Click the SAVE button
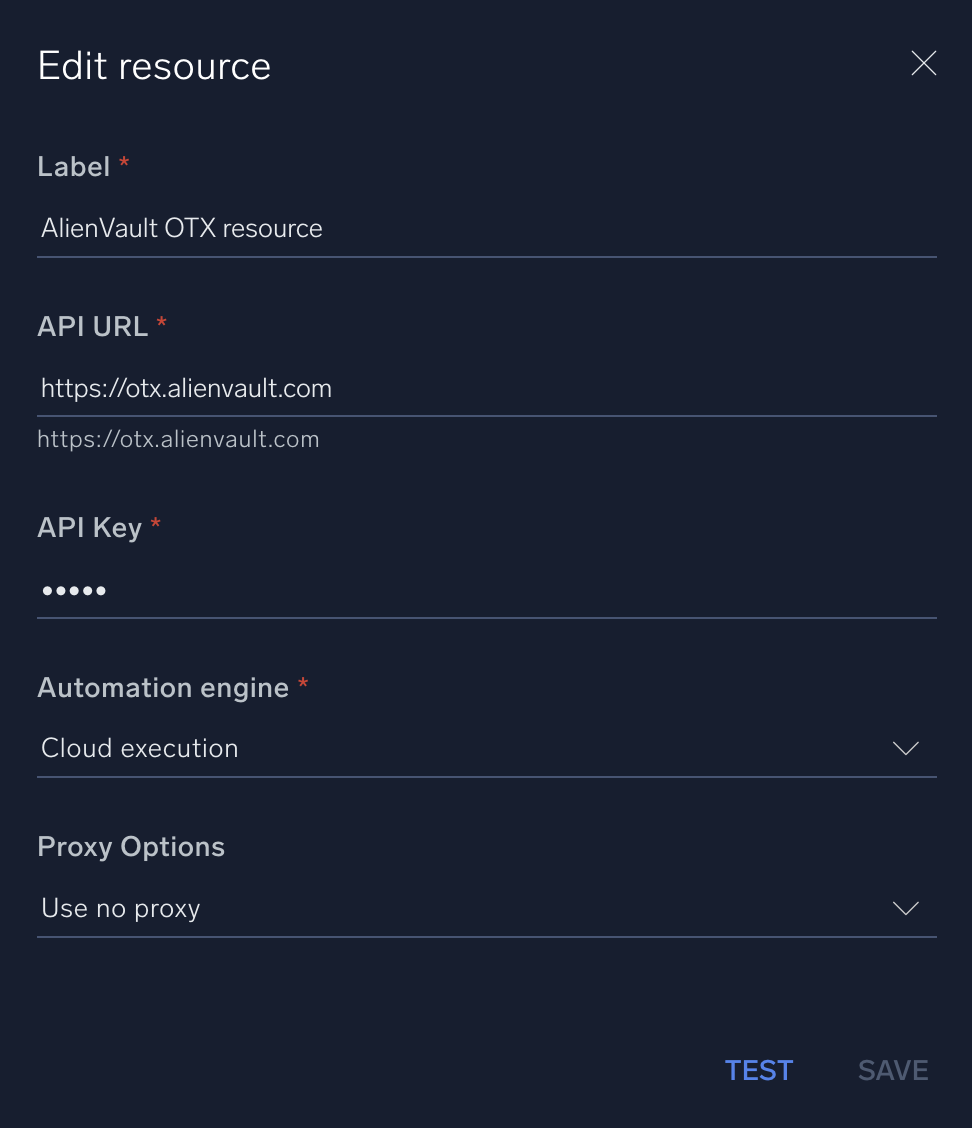 click(892, 1070)
